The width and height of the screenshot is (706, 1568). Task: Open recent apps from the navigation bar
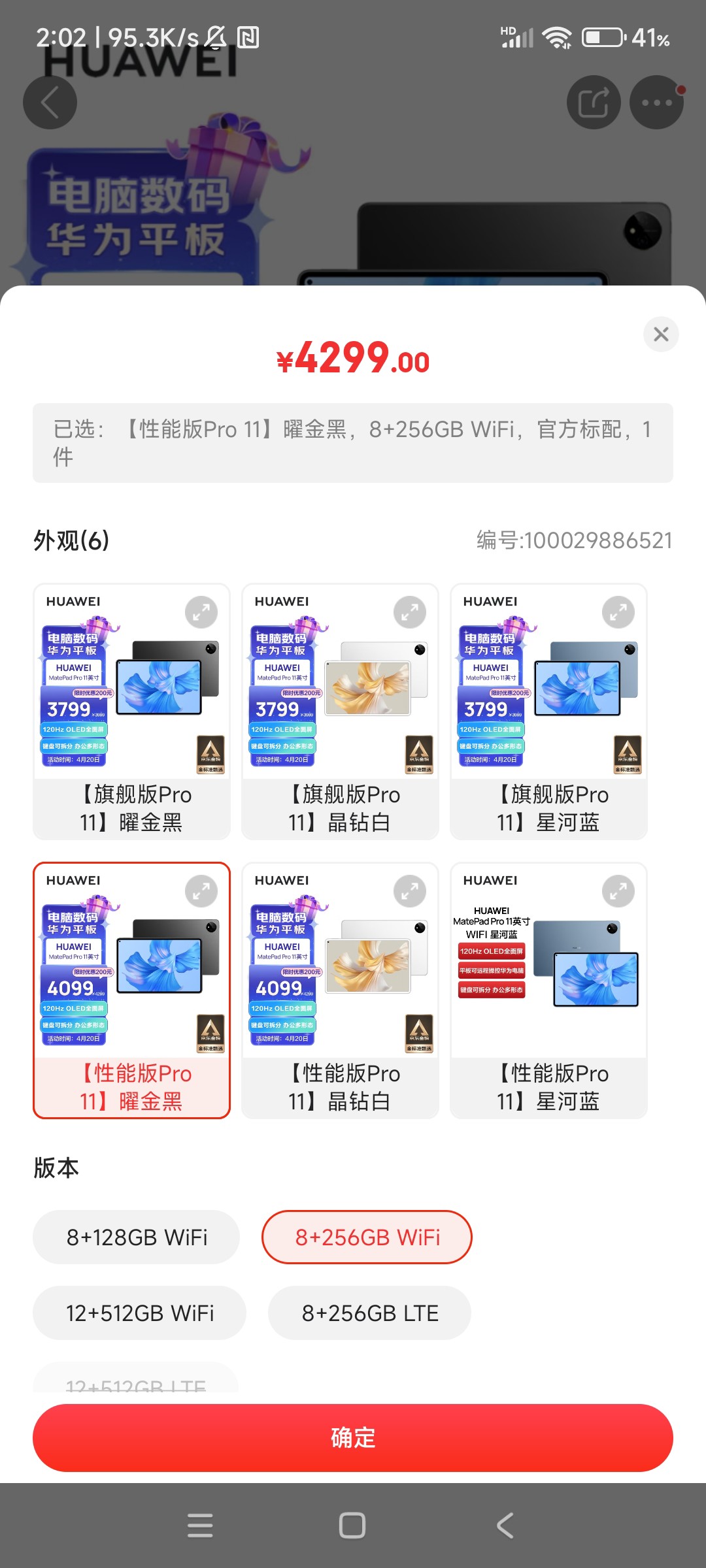pos(200,1526)
